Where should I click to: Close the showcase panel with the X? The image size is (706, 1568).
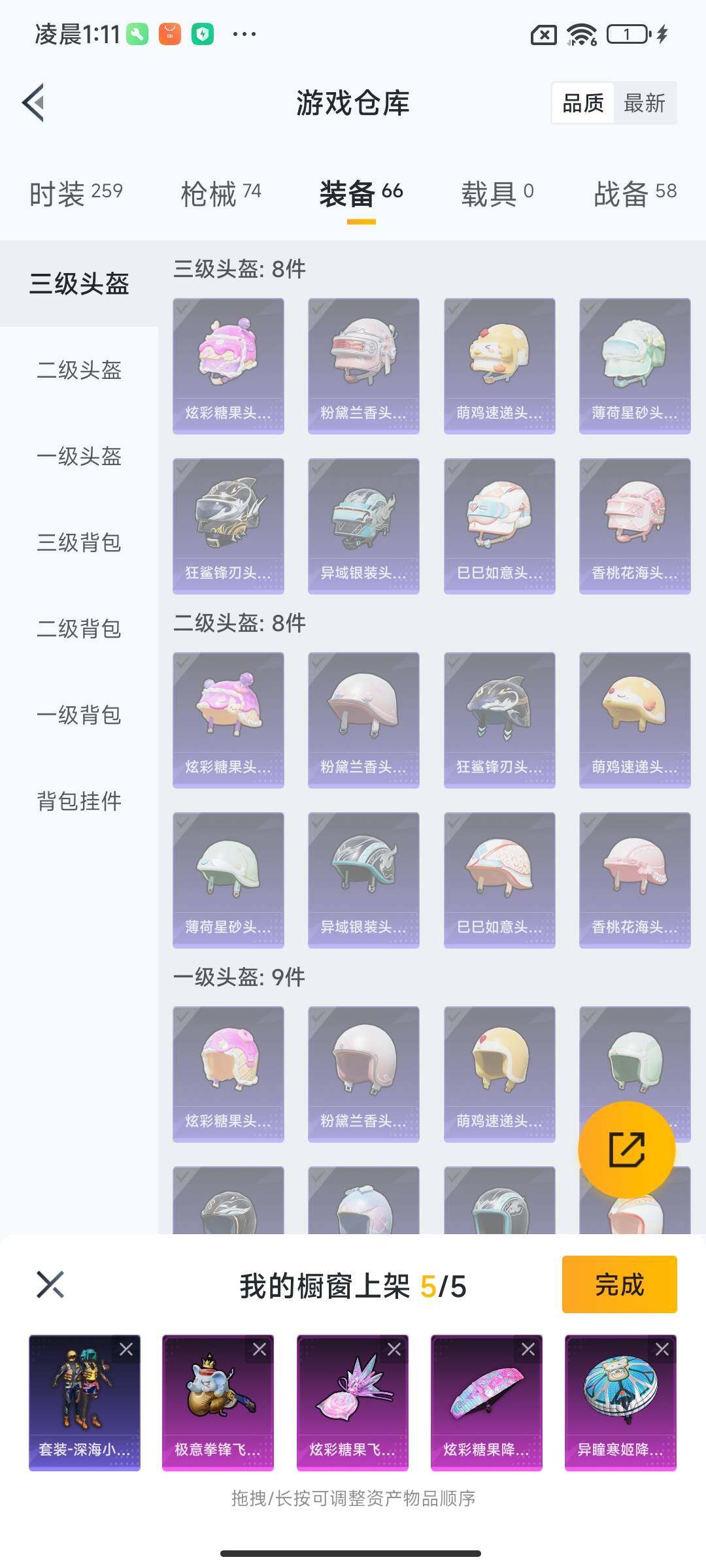[51, 1284]
